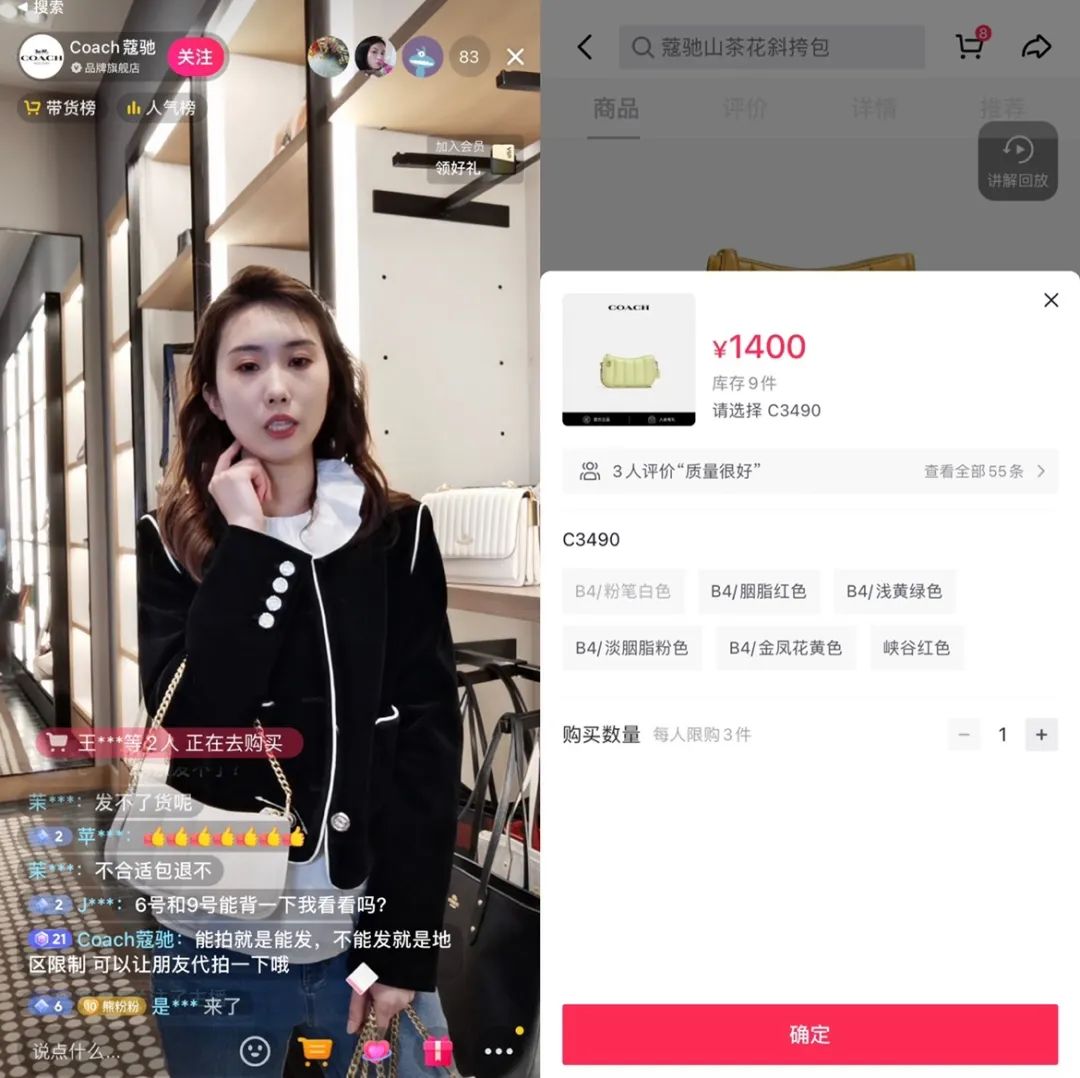Follow the Coach蔻驰 live channel
The width and height of the screenshot is (1080, 1078).
pos(194,57)
